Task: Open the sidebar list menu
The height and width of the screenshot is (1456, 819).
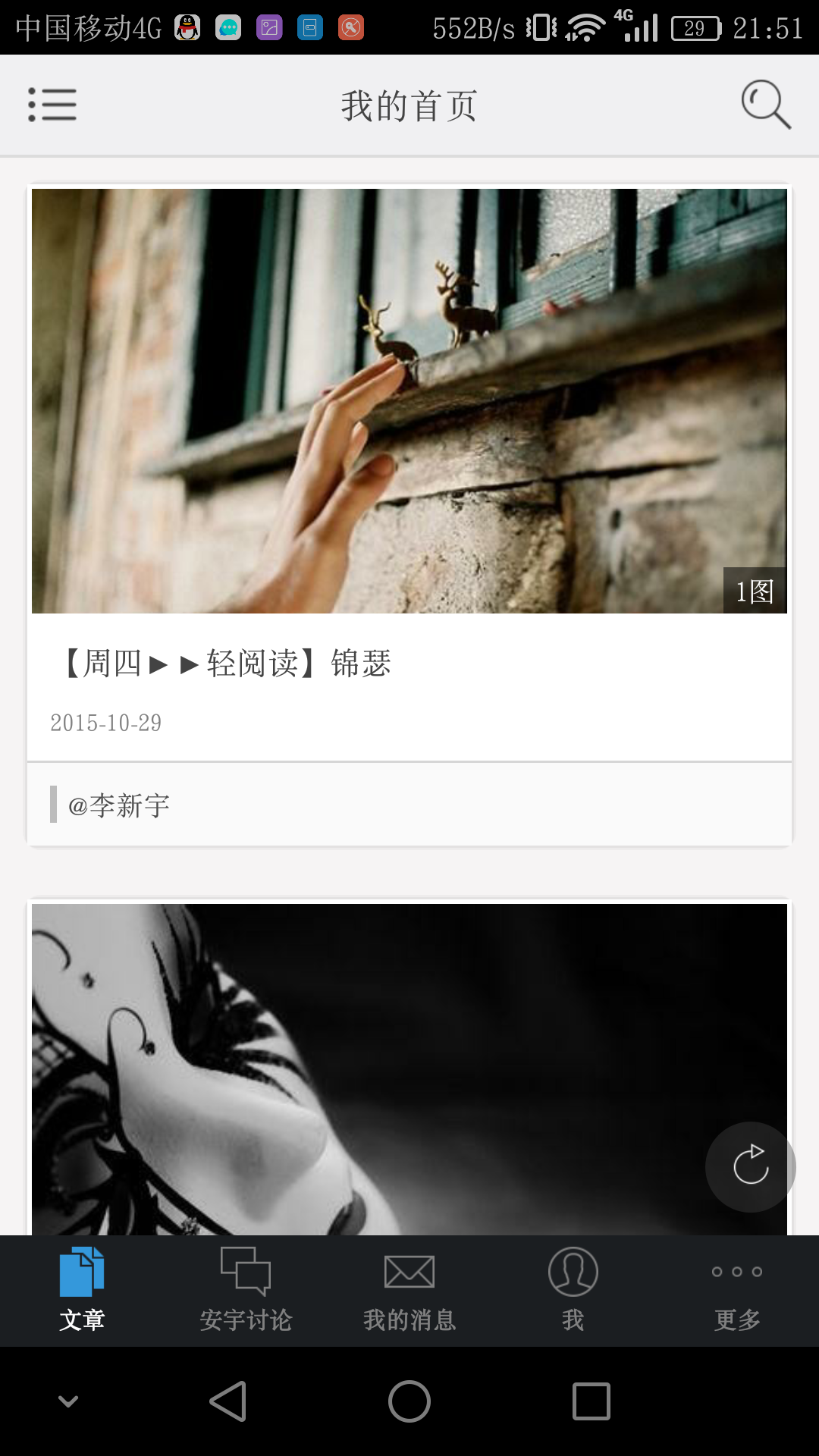Action: tap(52, 105)
